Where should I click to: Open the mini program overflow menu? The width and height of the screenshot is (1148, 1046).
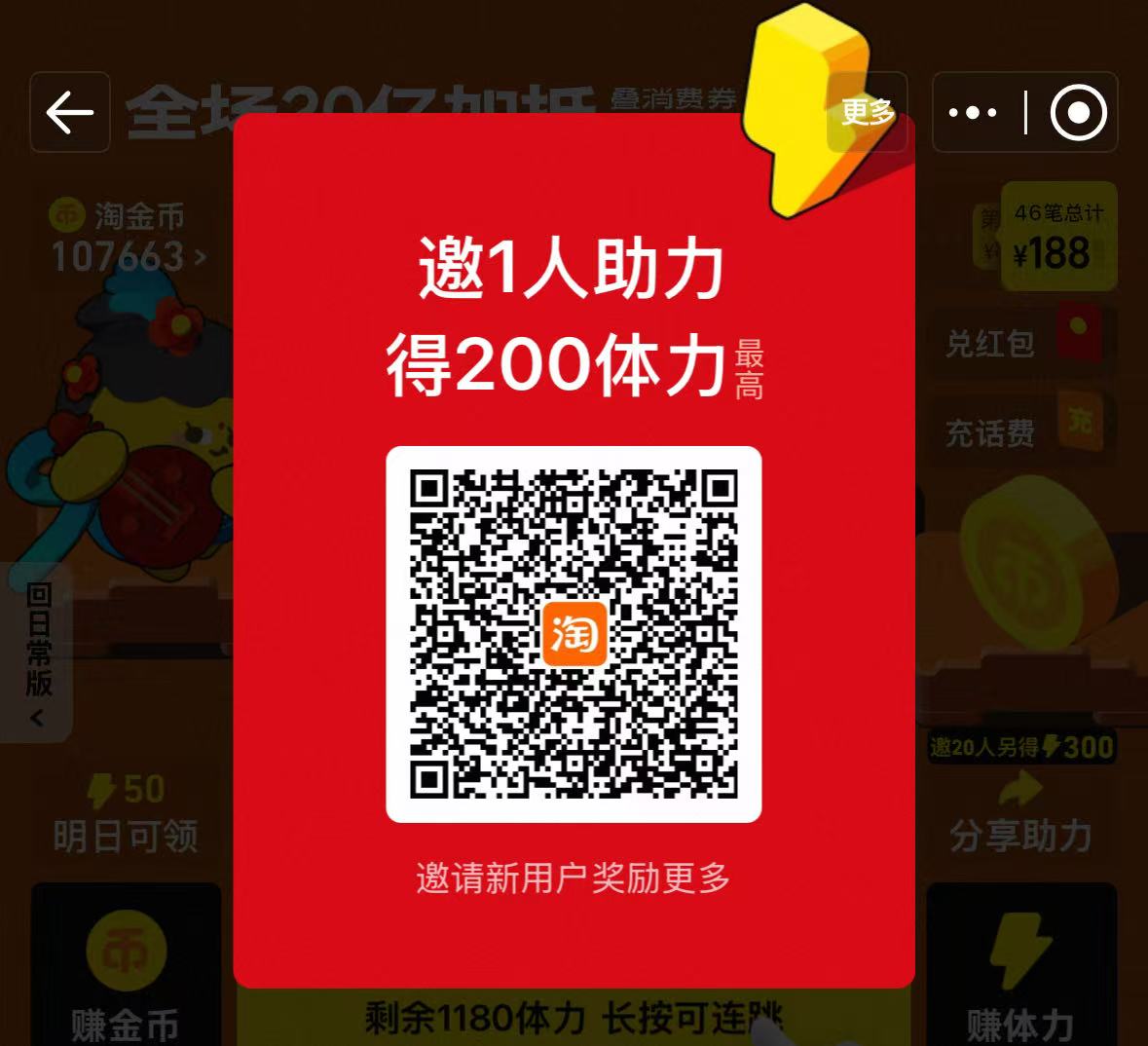pyautogui.click(x=973, y=113)
